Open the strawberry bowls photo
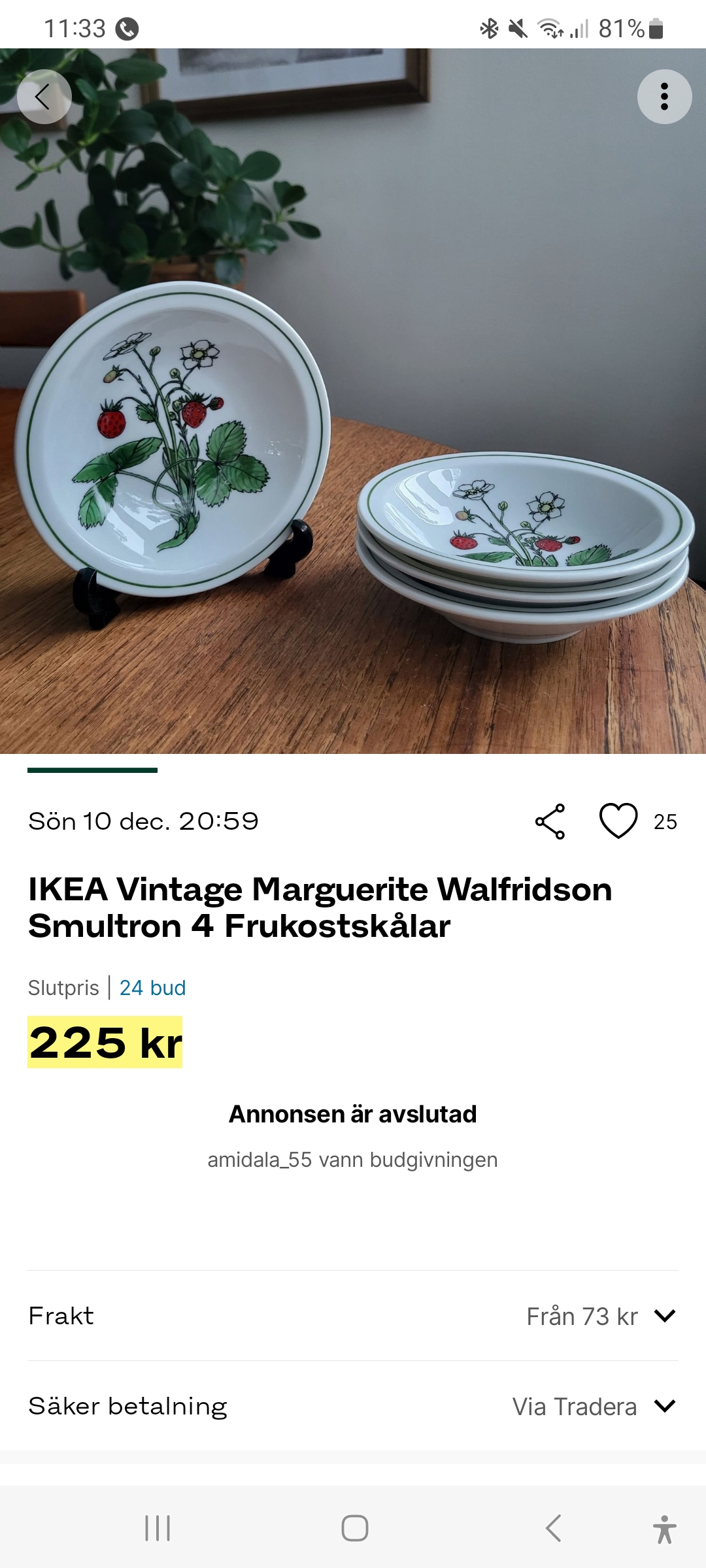 tap(353, 457)
